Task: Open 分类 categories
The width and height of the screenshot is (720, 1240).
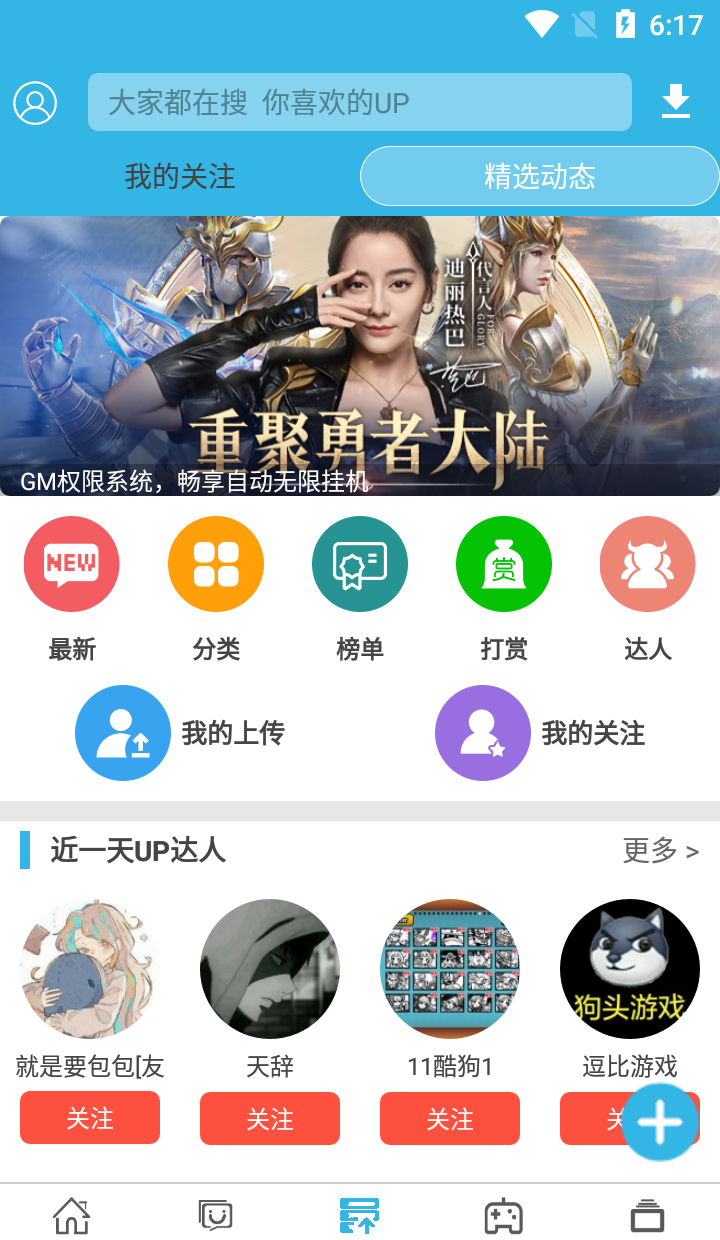Action: [216, 565]
